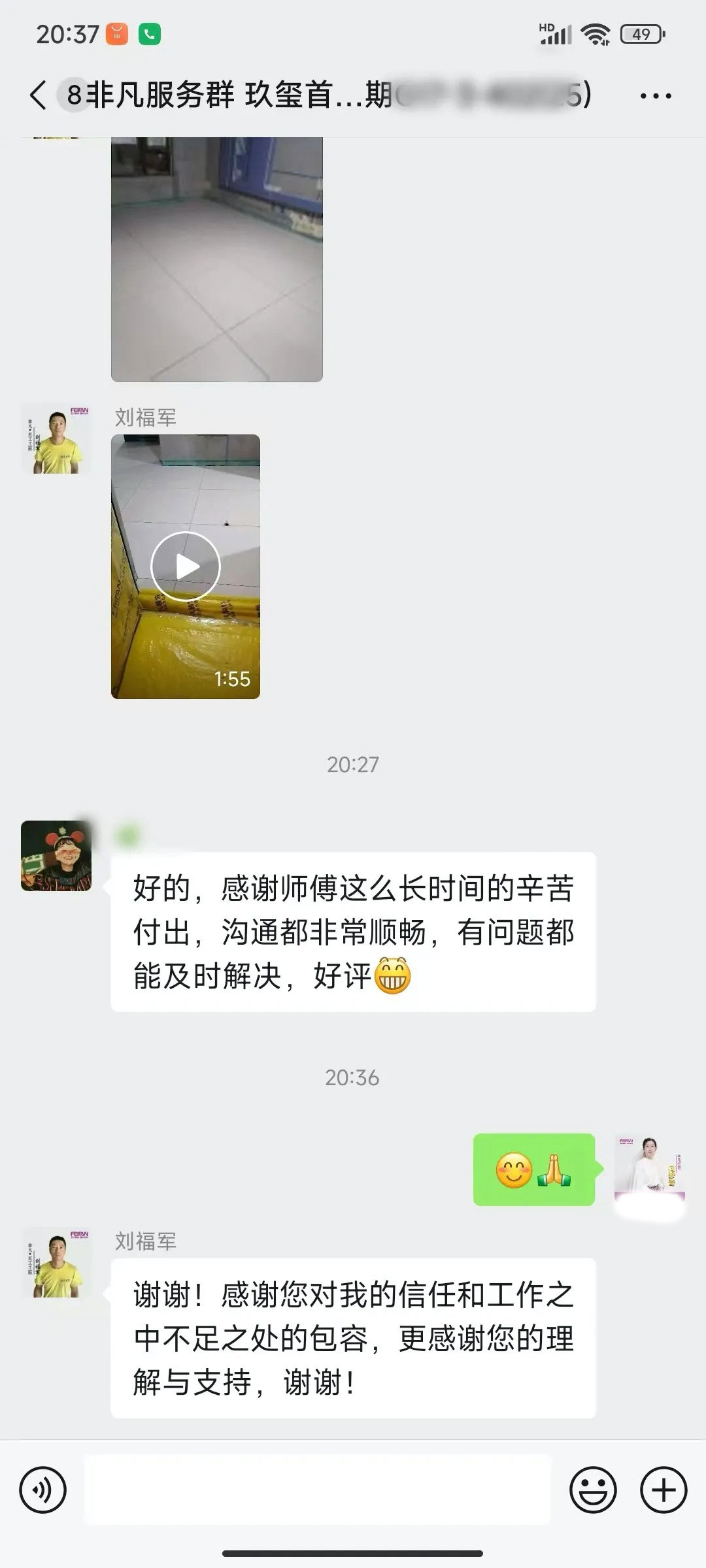Tap the message text input field
The image size is (706, 1568).
[318, 1490]
